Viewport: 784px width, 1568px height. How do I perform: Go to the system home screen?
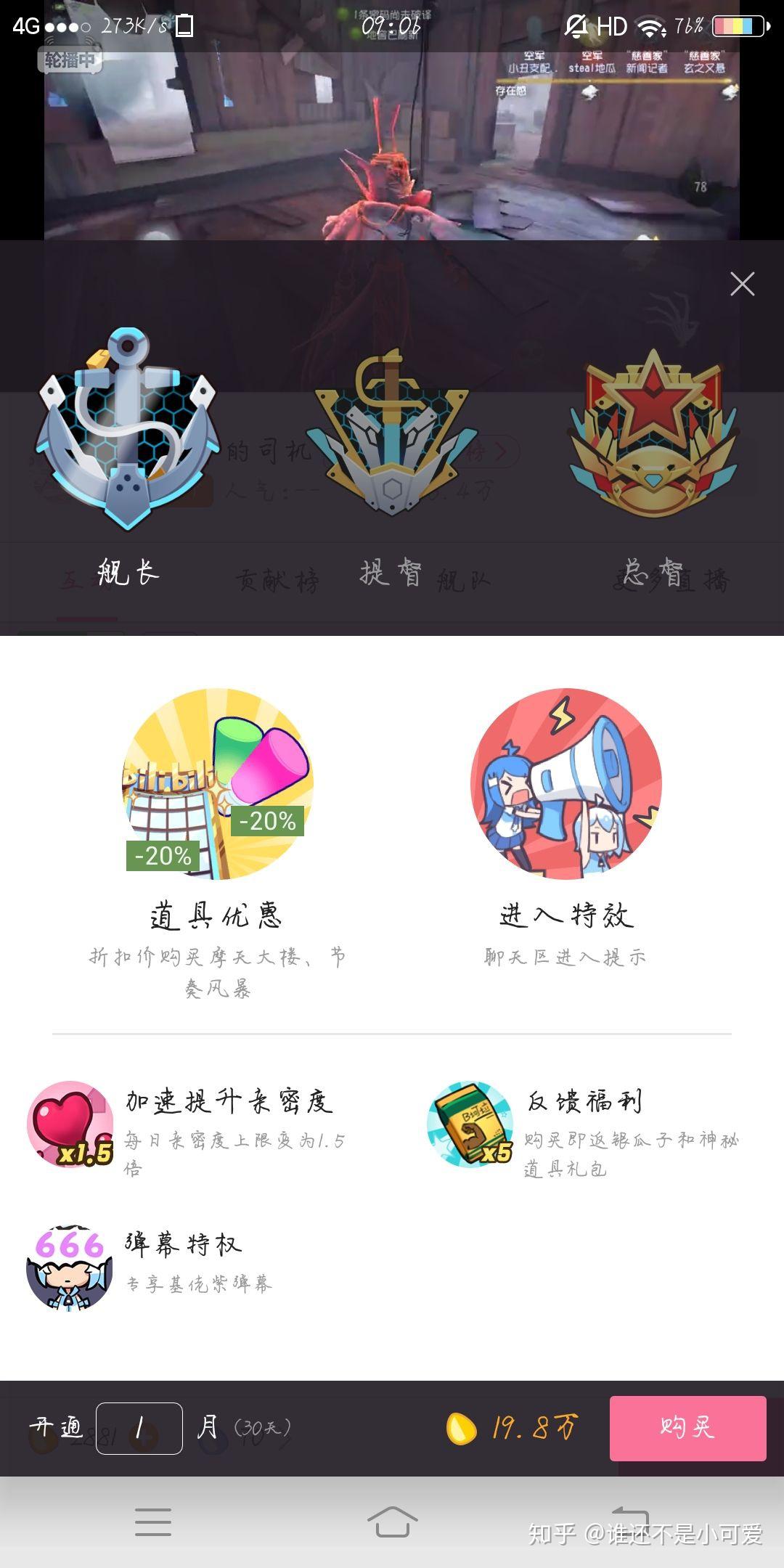click(392, 1522)
